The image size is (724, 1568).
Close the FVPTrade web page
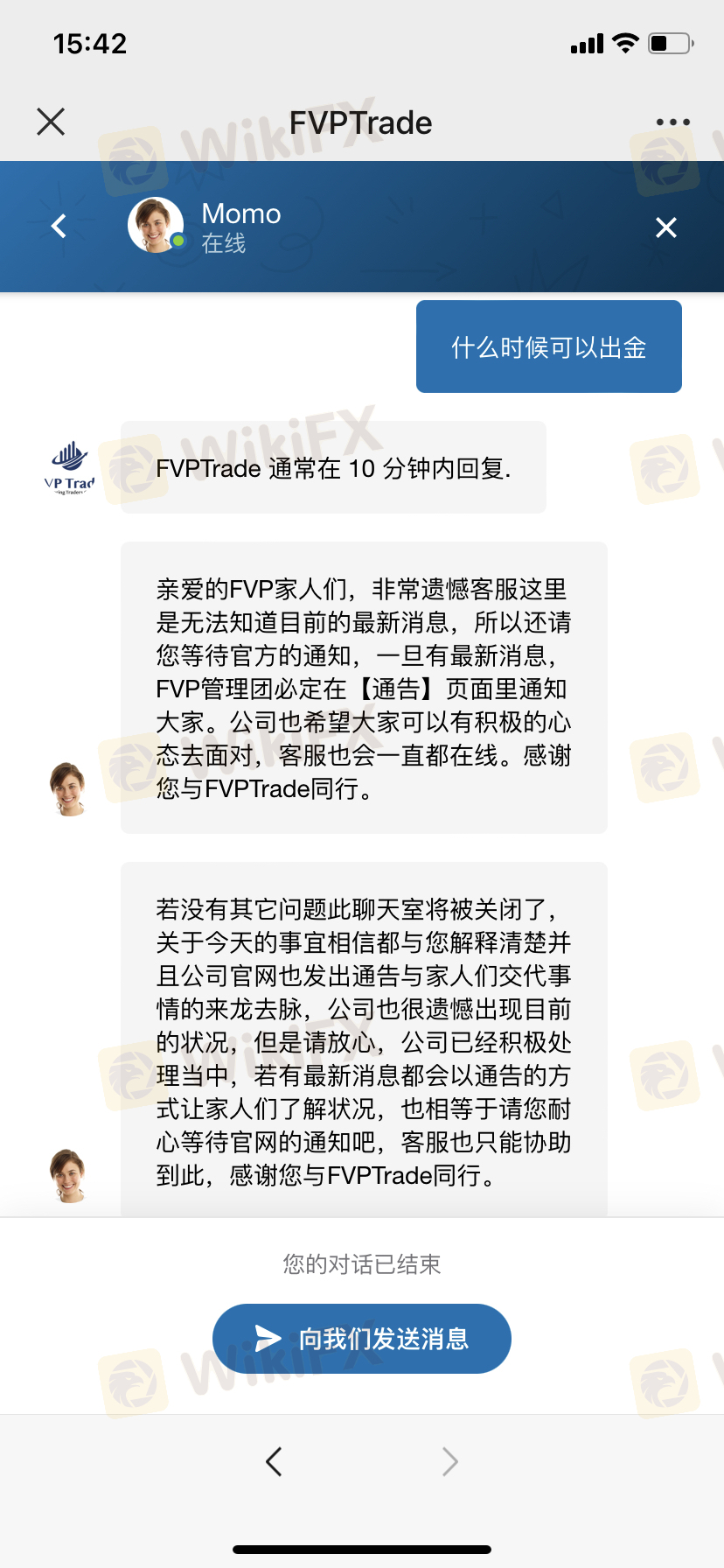click(x=51, y=122)
